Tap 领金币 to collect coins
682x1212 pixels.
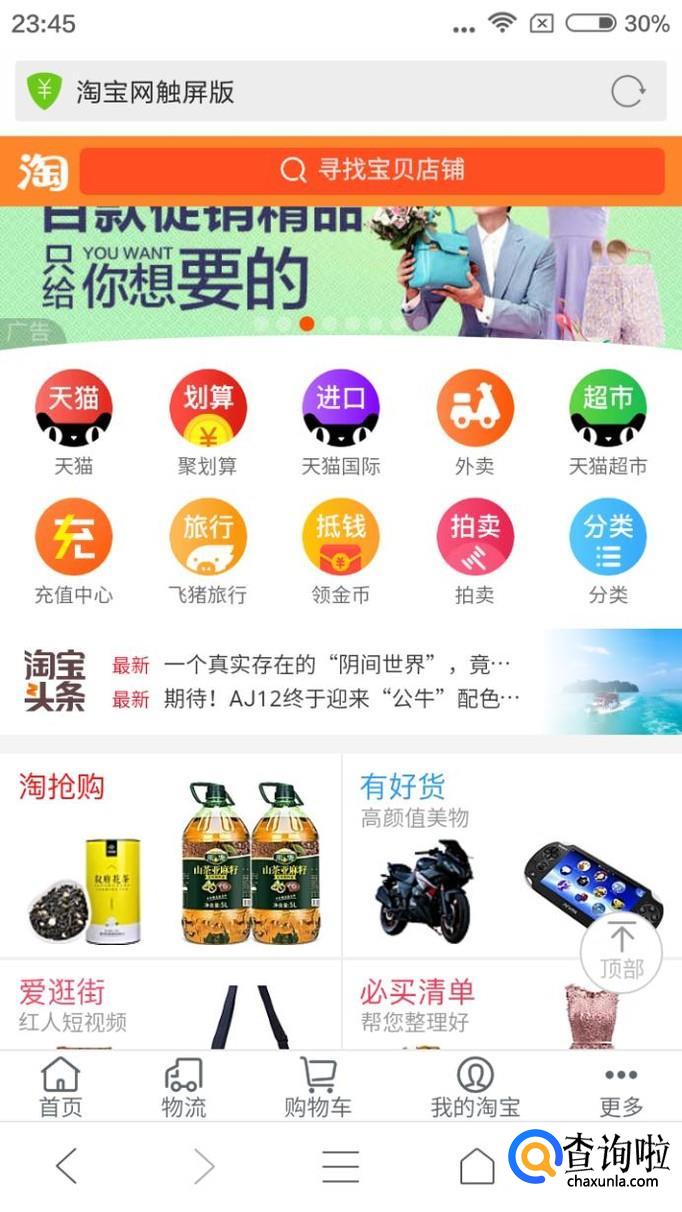341,538
